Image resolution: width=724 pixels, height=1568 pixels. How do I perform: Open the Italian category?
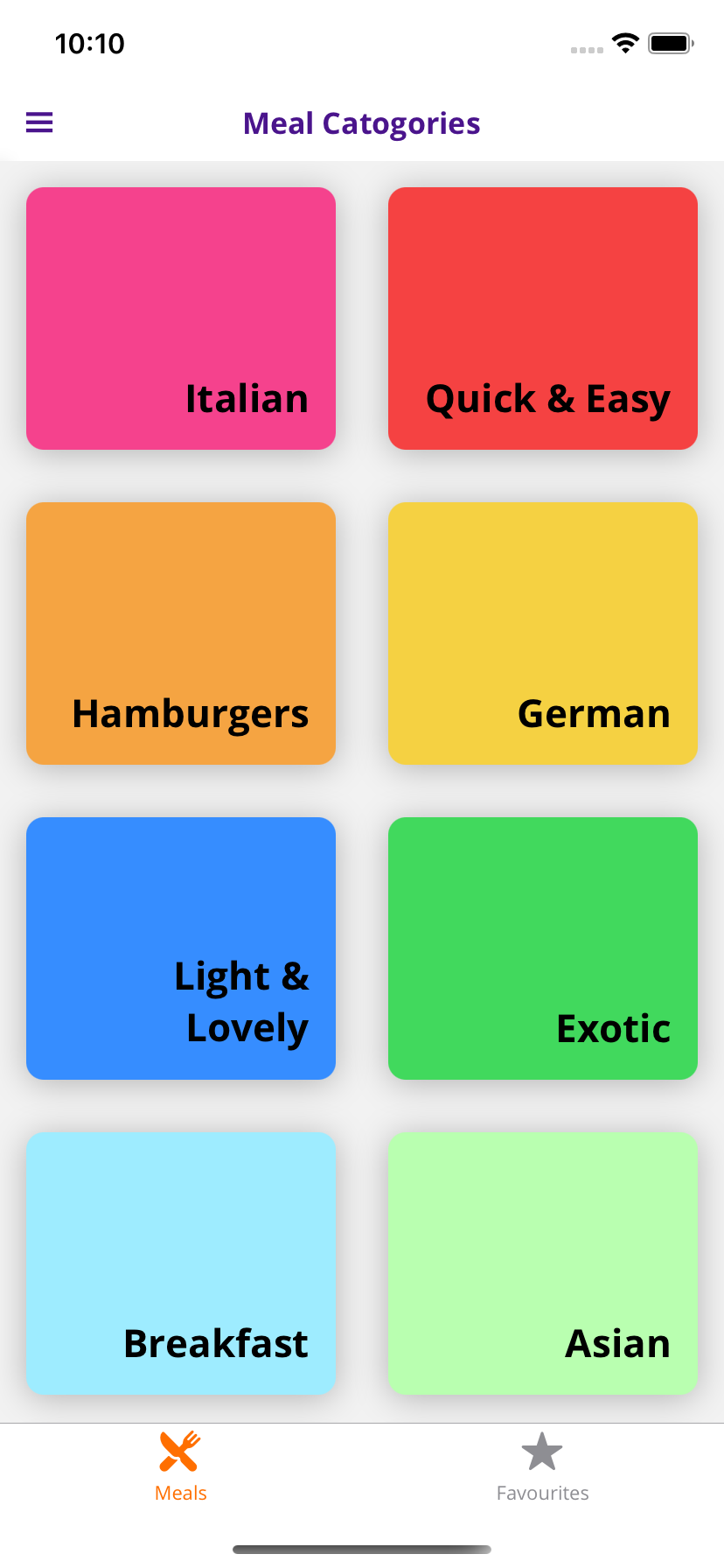coord(180,318)
